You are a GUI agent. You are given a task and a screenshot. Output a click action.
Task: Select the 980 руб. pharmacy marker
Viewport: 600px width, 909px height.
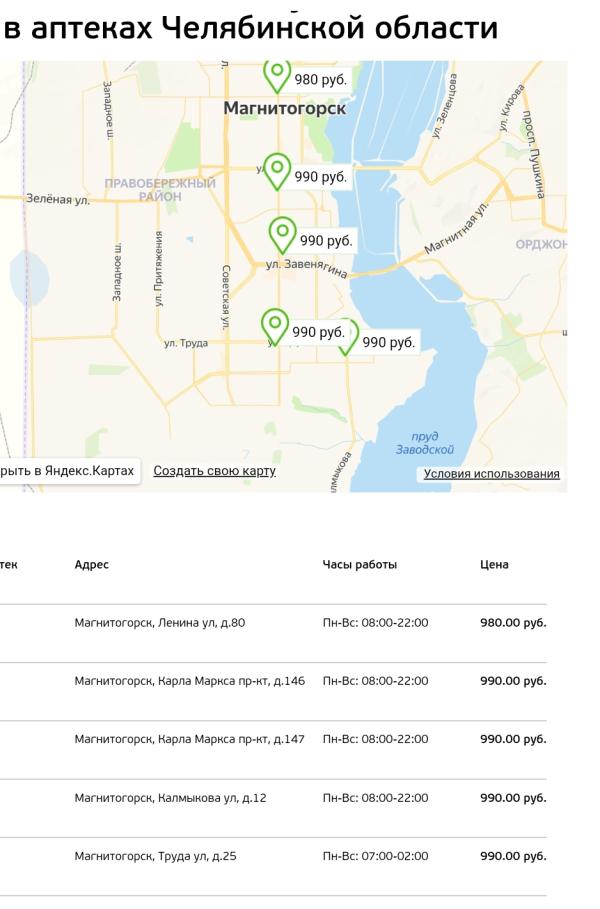pyautogui.click(x=277, y=73)
